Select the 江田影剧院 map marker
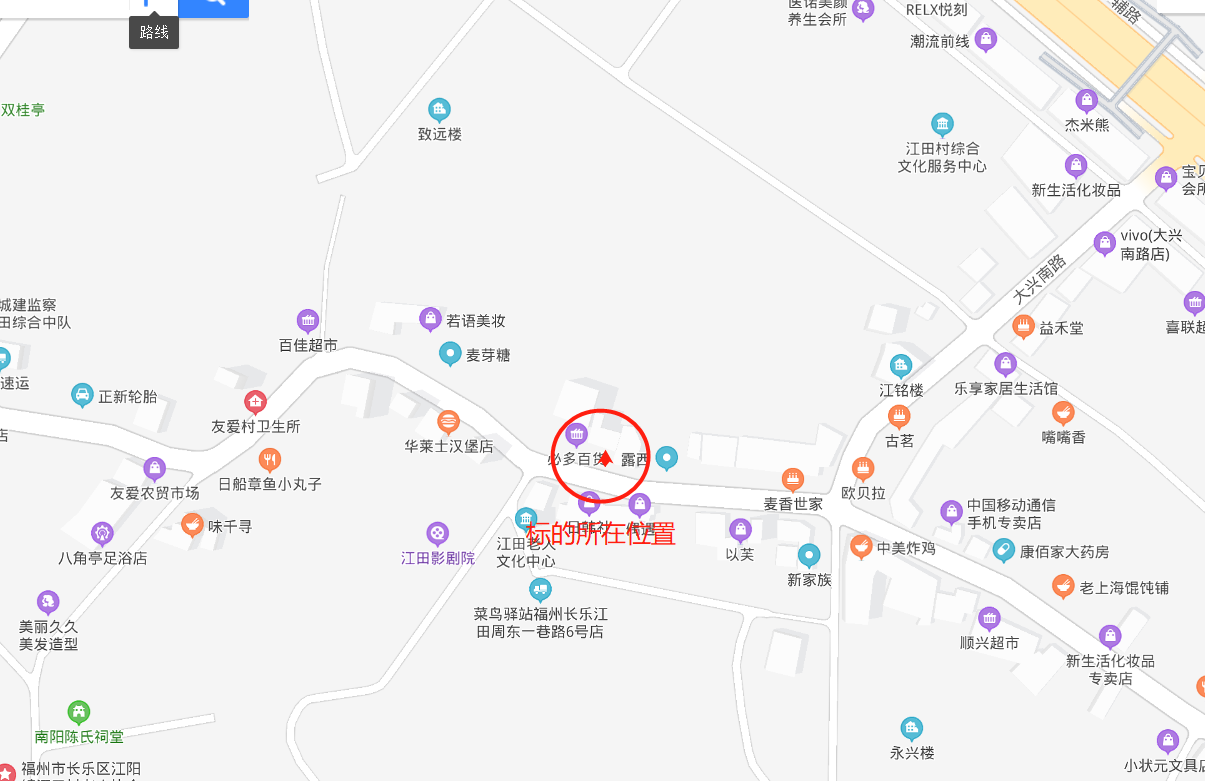 pyautogui.click(x=437, y=533)
